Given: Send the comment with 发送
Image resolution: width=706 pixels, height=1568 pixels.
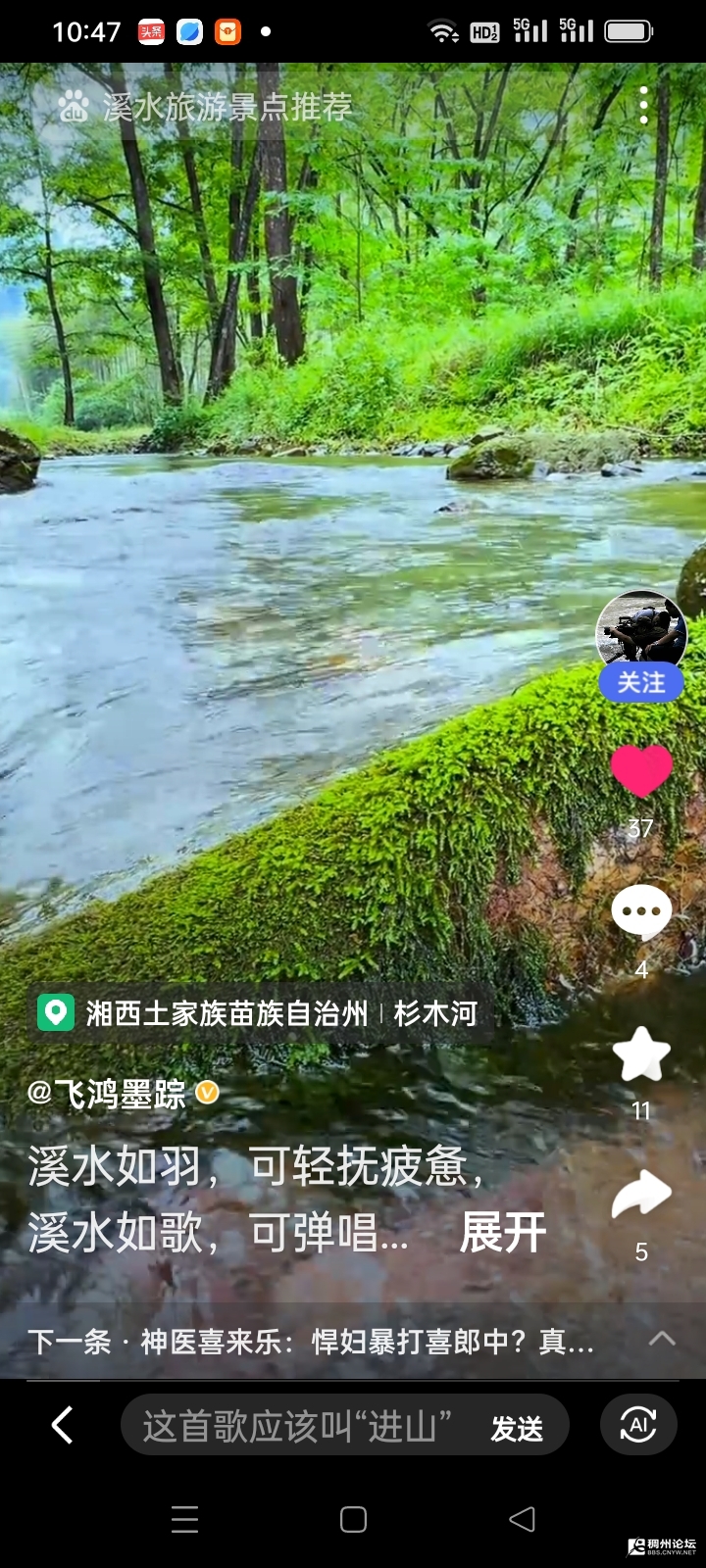Looking at the screenshot, I should 517,1429.
